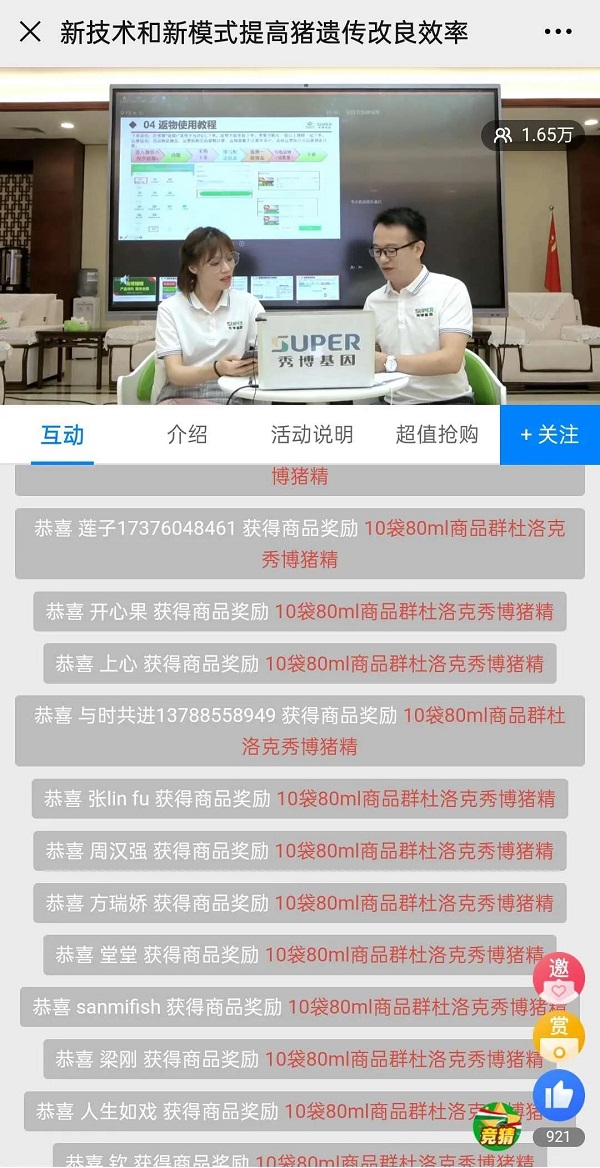Switch to the 介绍 tab

[x=187, y=435]
